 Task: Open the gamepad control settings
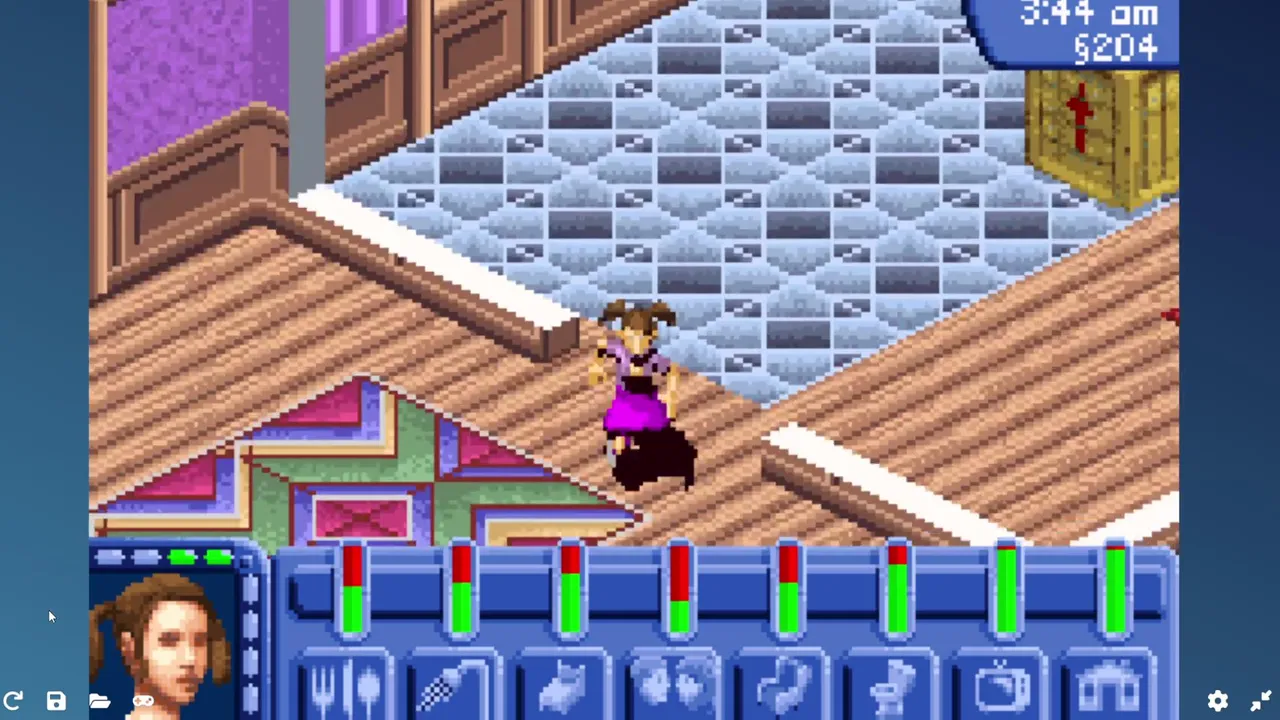[x=143, y=701]
